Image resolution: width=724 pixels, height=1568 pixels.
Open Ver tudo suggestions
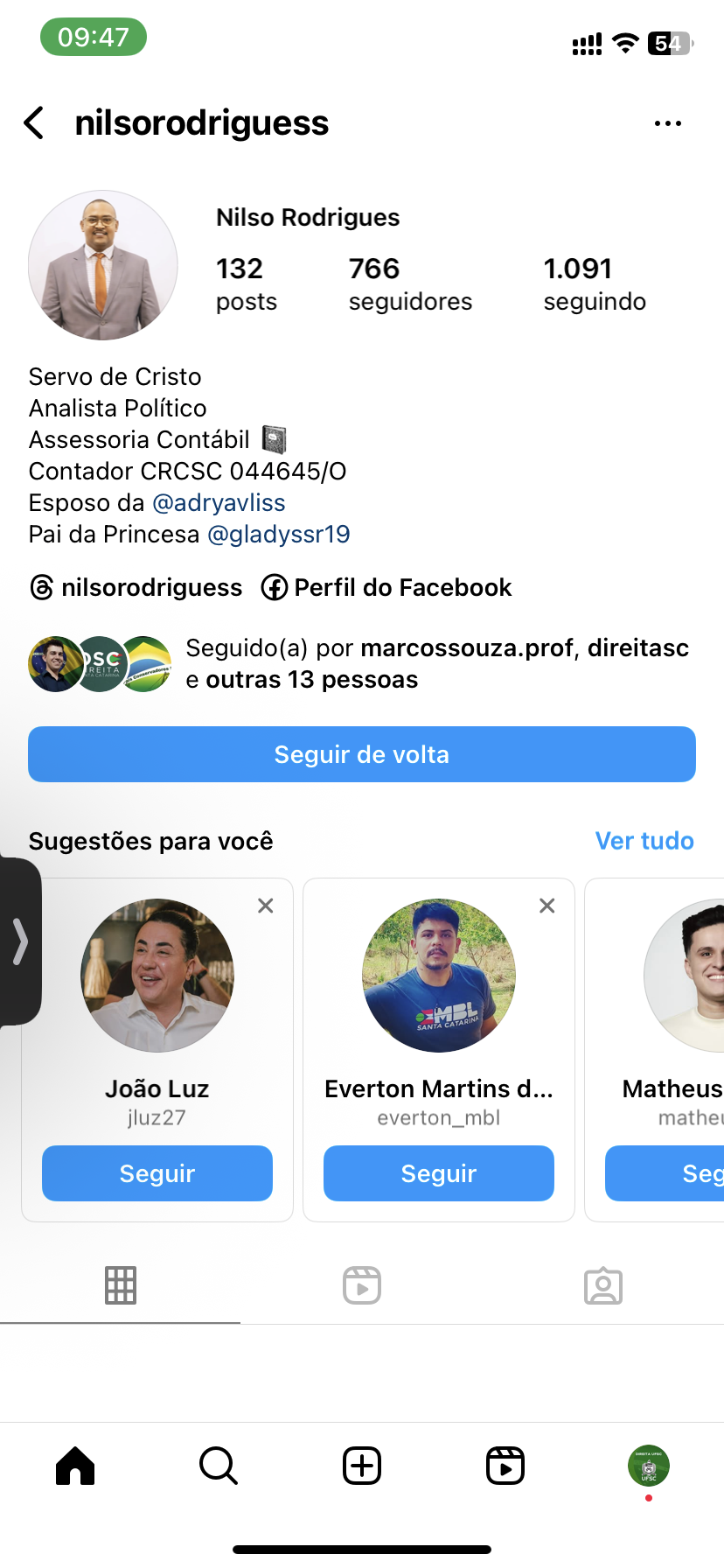(x=644, y=841)
